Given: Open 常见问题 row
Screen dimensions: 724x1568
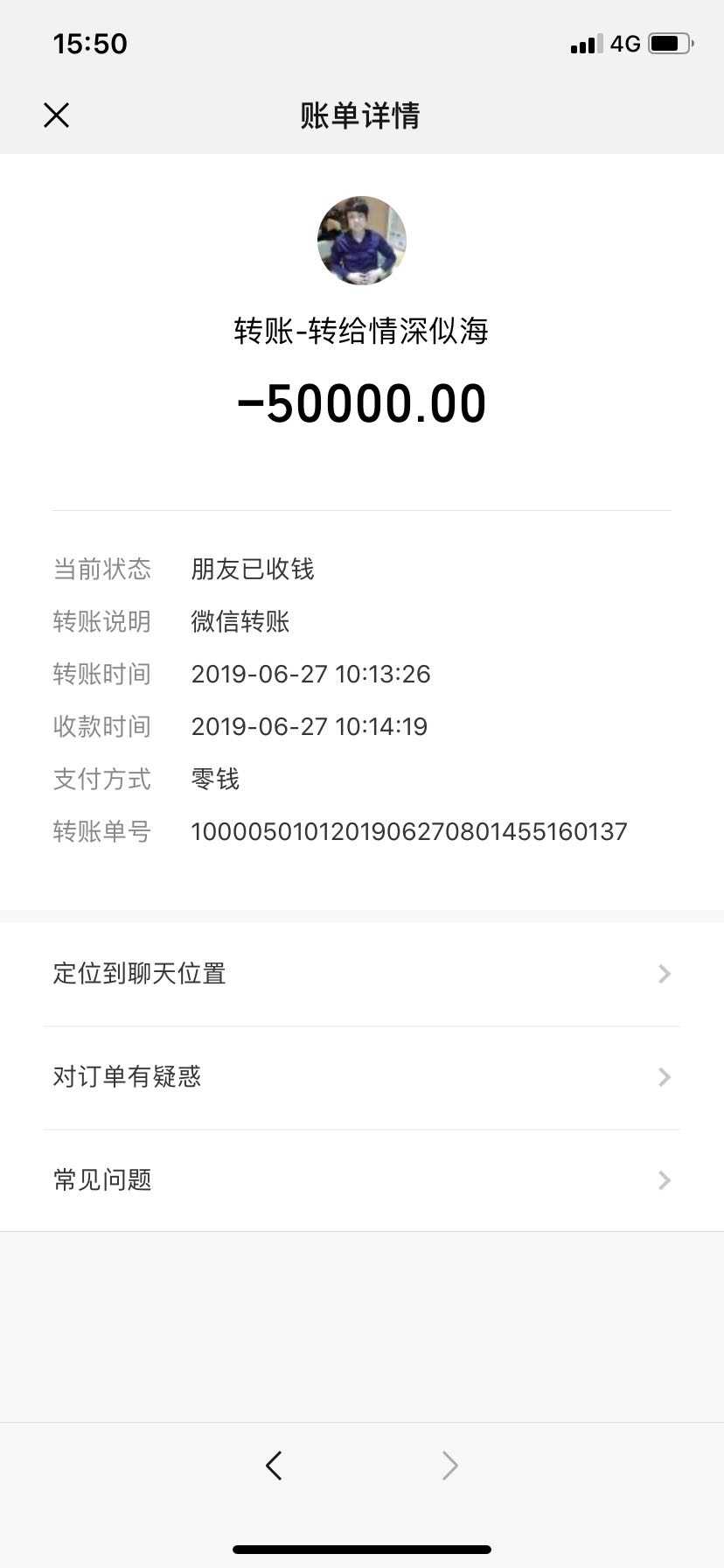Looking at the screenshot, I should 360,1180.
